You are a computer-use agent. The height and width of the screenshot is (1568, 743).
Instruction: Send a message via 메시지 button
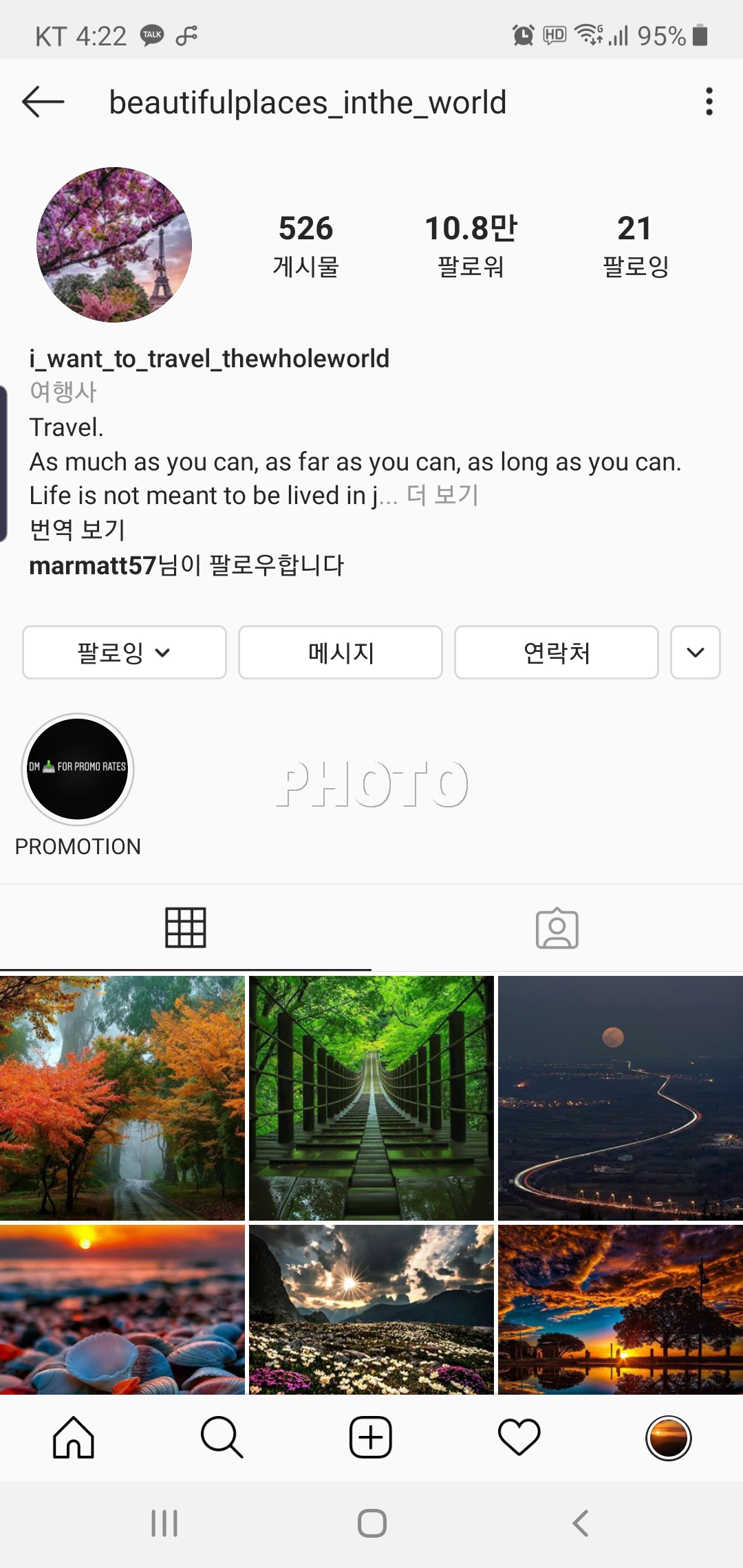[341, 653]
